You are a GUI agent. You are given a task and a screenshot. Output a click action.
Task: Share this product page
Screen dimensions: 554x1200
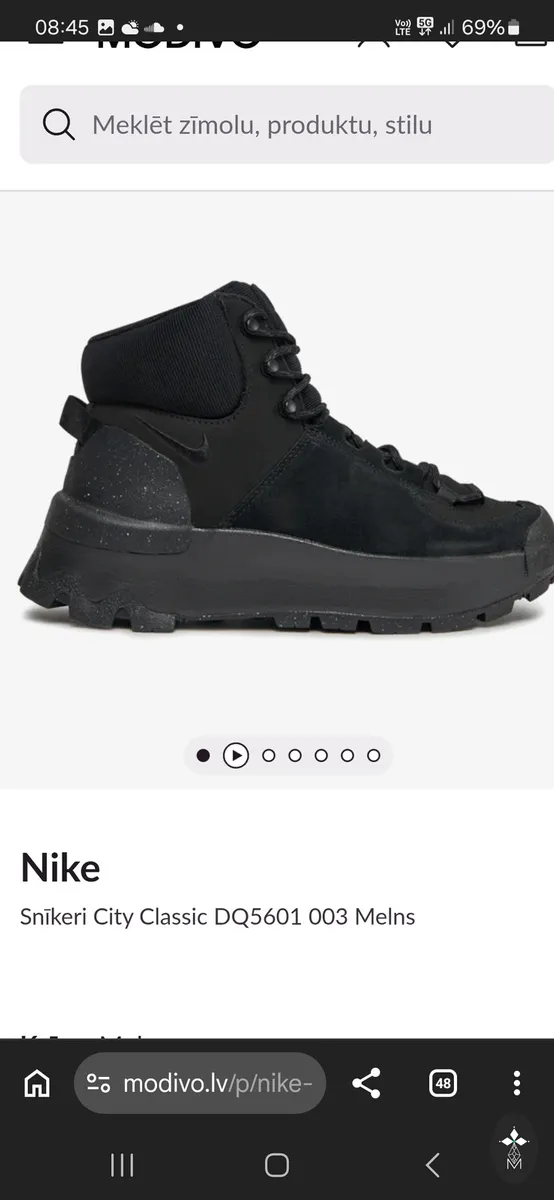click(x=367, y=1083)
